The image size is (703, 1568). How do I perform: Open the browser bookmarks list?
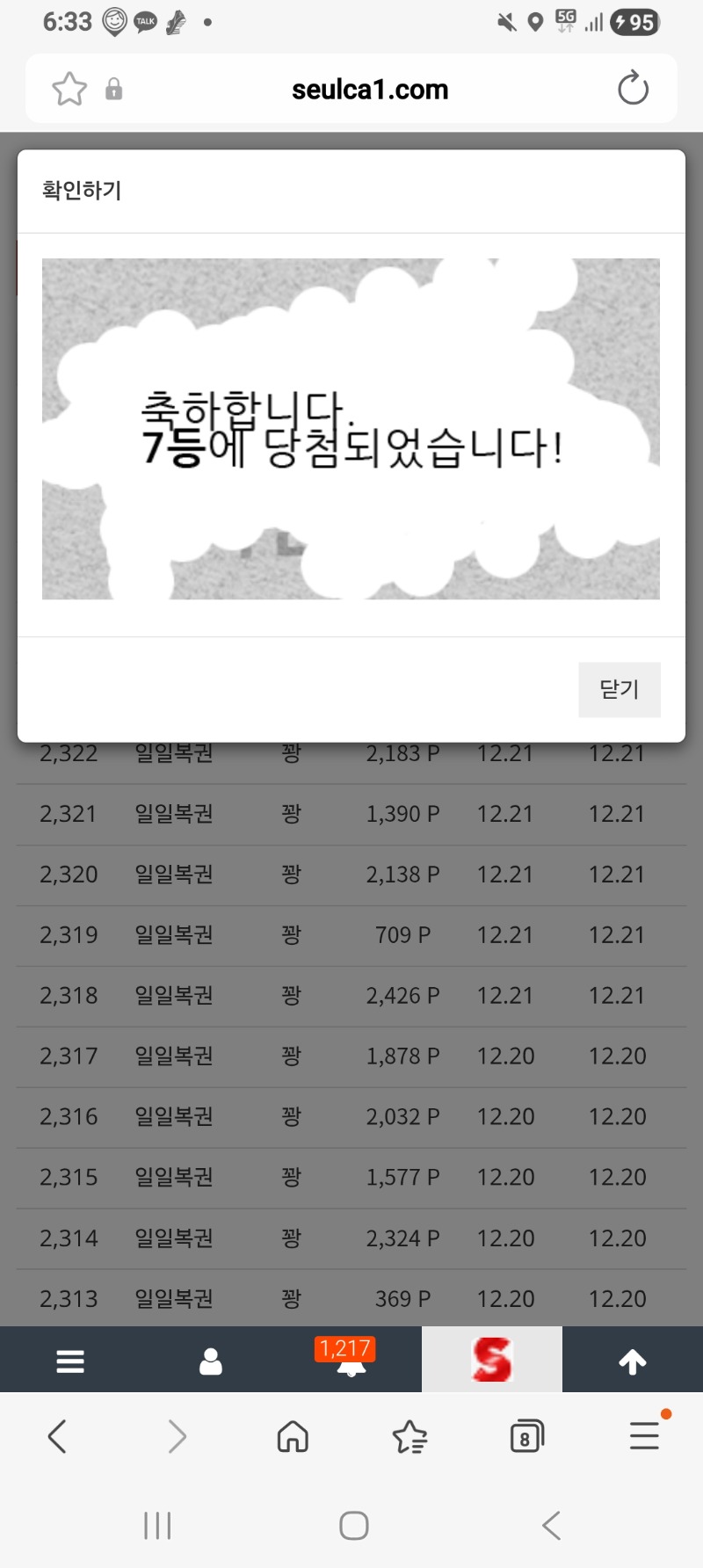click(x=409, y=1437)
